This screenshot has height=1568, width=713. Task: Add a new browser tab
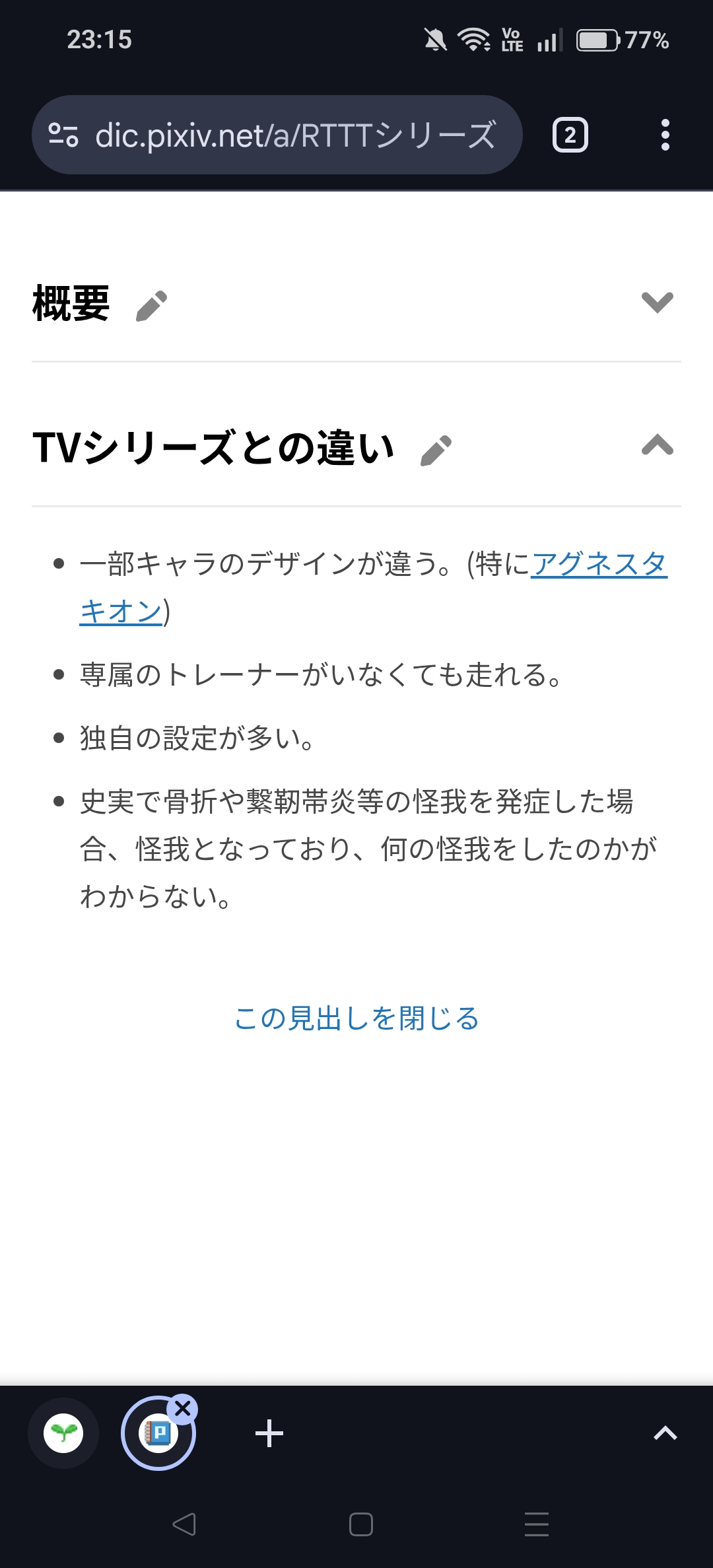pyautogui.click(x=269, y=1433)
